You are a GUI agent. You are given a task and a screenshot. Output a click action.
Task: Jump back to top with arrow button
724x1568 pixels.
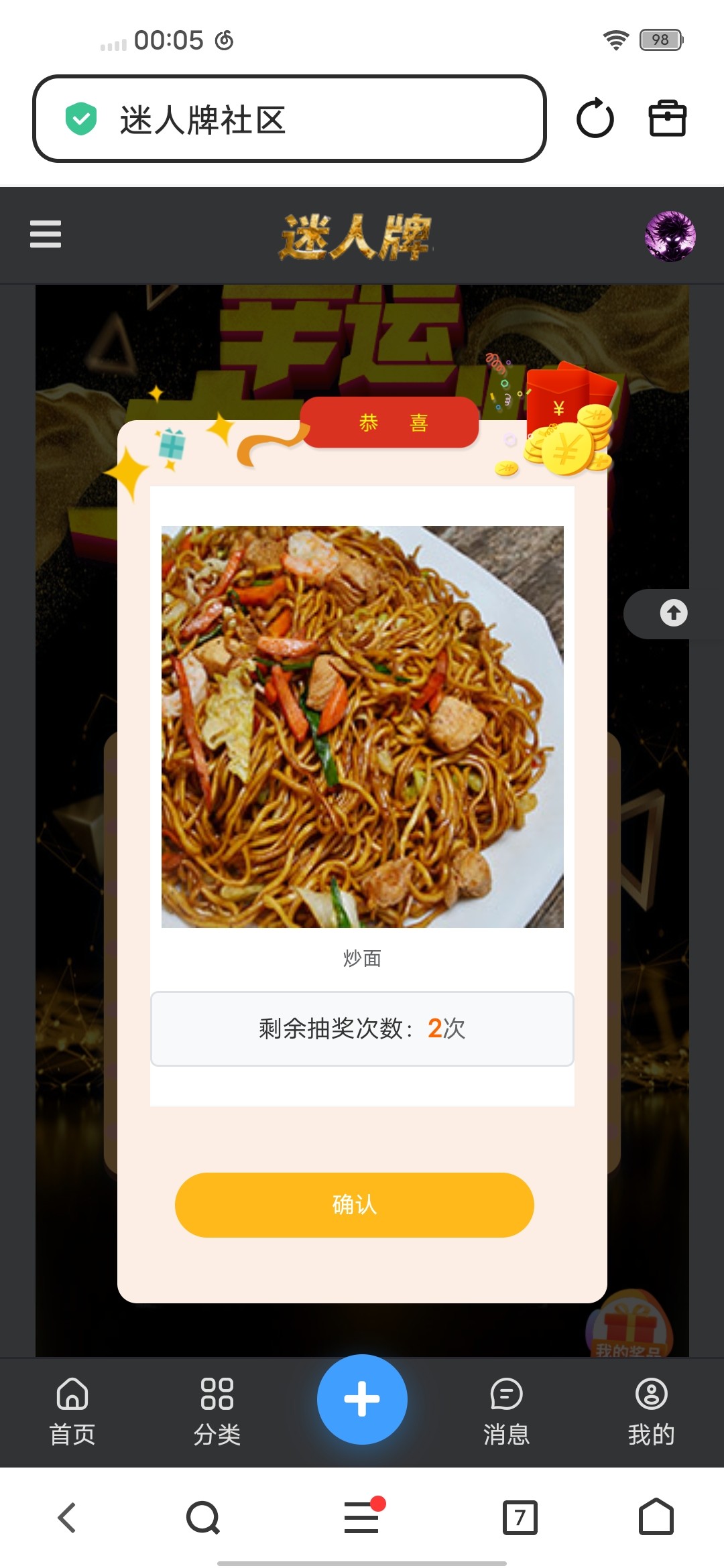pyautogui.click(x=673, y=613)
